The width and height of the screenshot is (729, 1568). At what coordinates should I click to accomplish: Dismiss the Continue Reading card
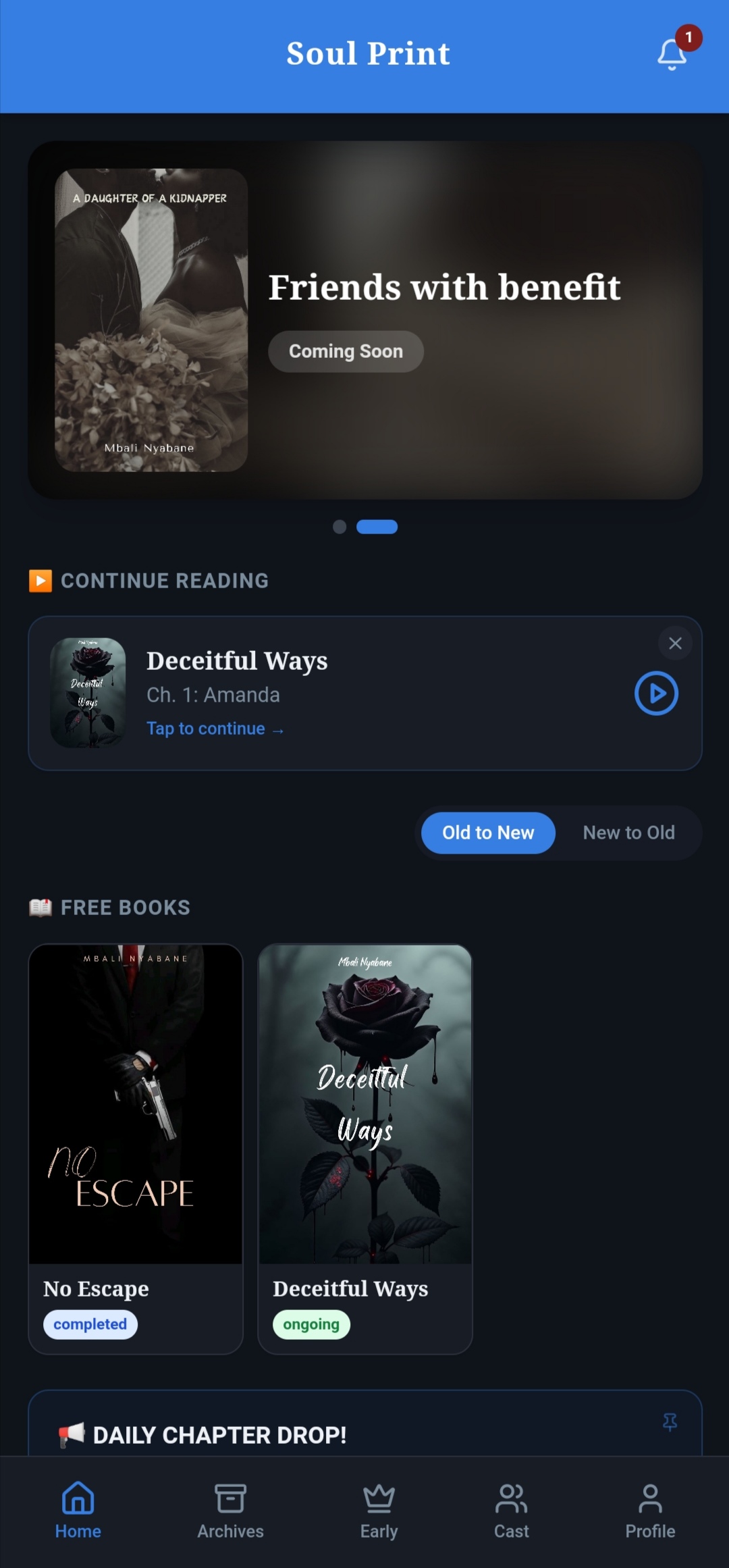[675, 644]
